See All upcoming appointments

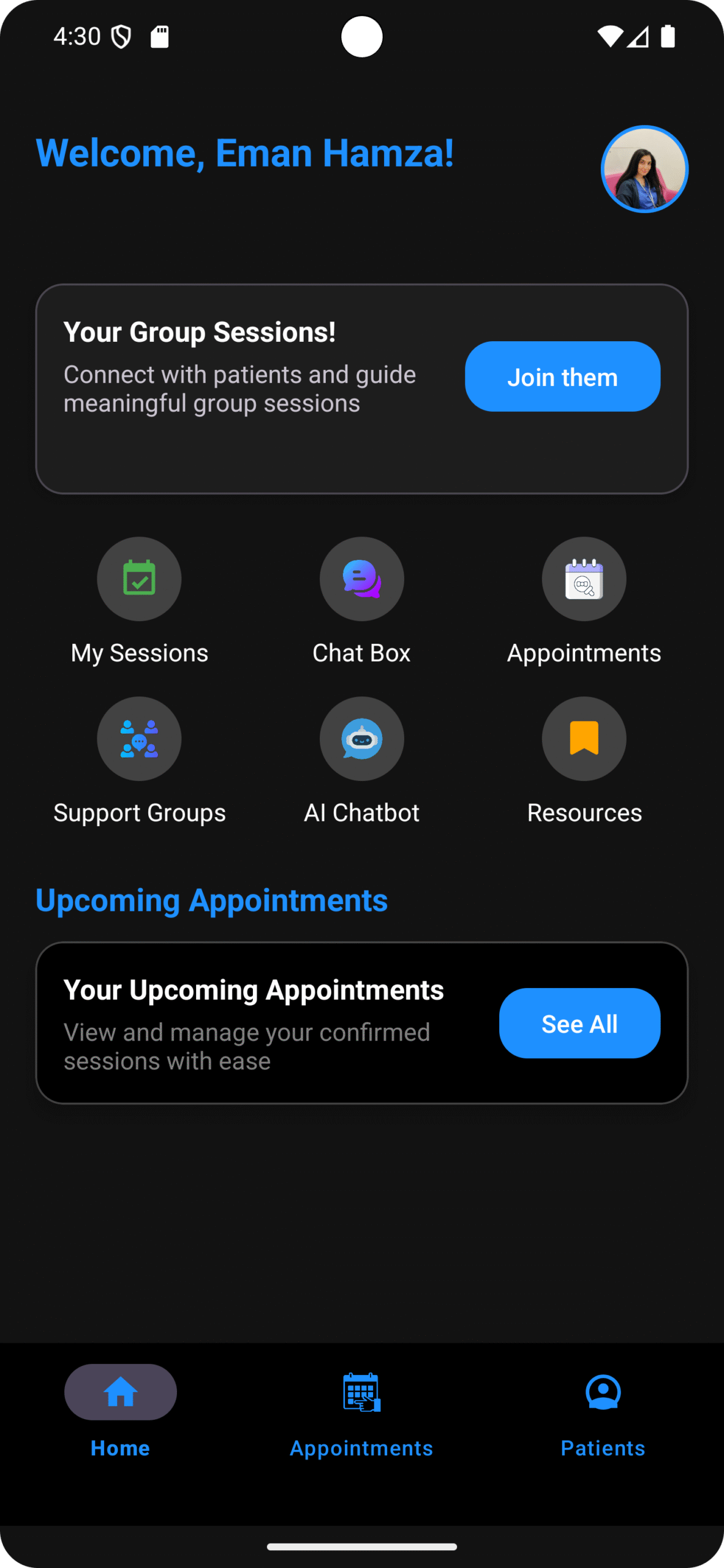click(579, 1023)
